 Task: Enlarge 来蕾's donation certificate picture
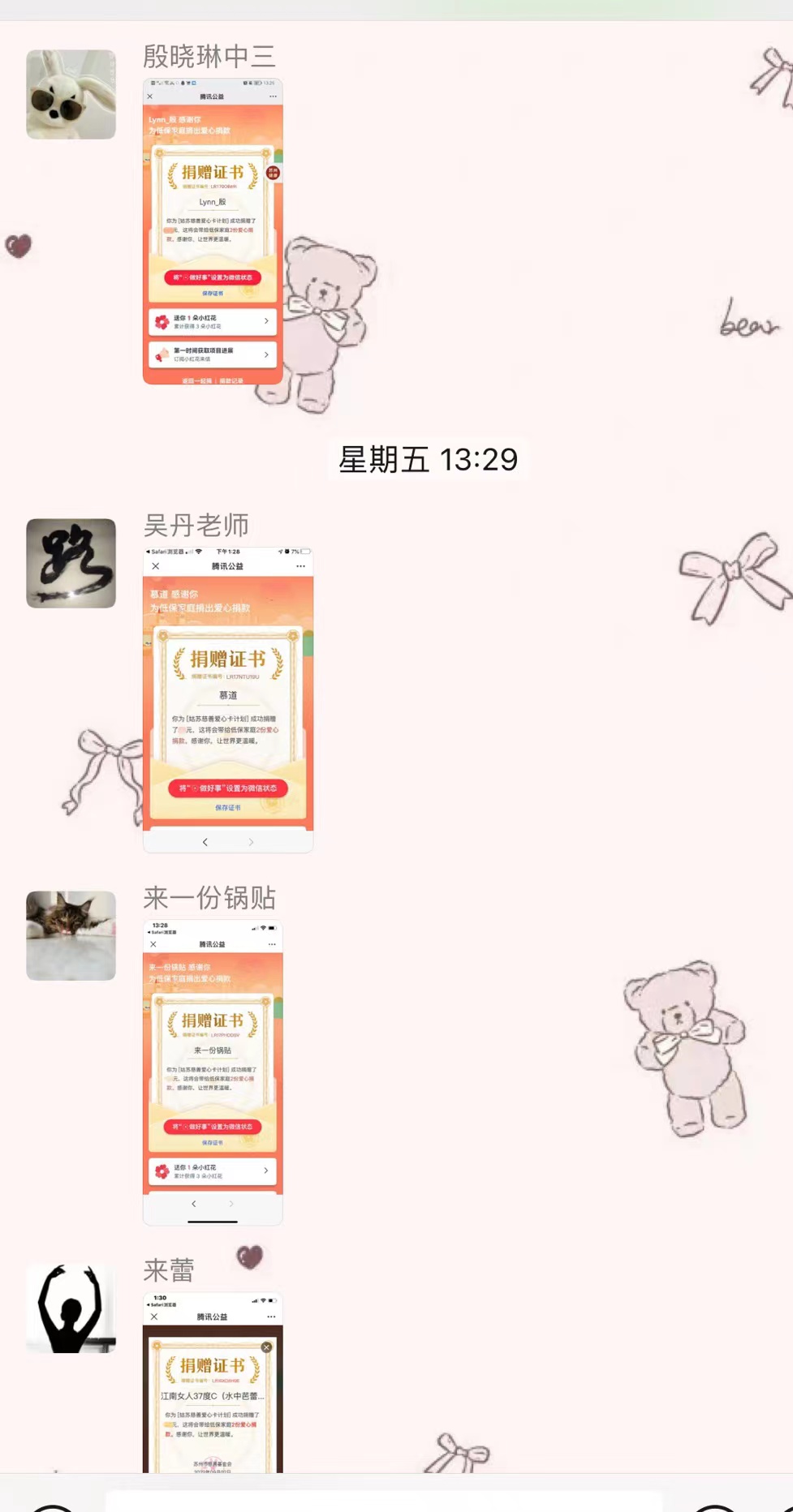point(213,1382)
